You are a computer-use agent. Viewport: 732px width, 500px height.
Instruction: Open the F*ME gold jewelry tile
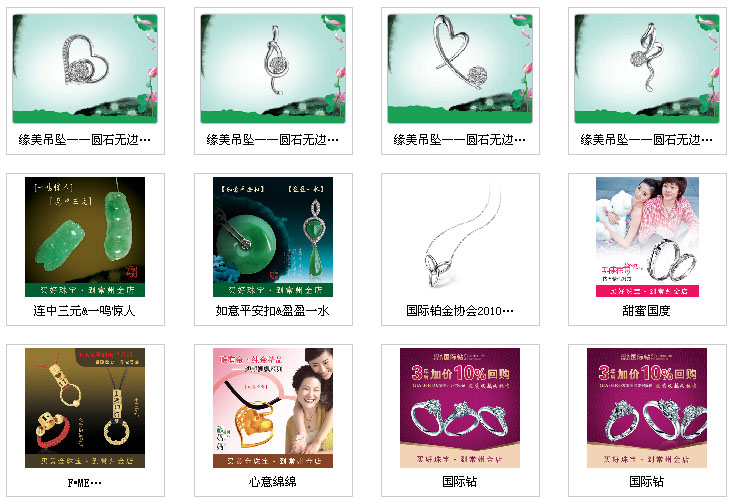85,408
